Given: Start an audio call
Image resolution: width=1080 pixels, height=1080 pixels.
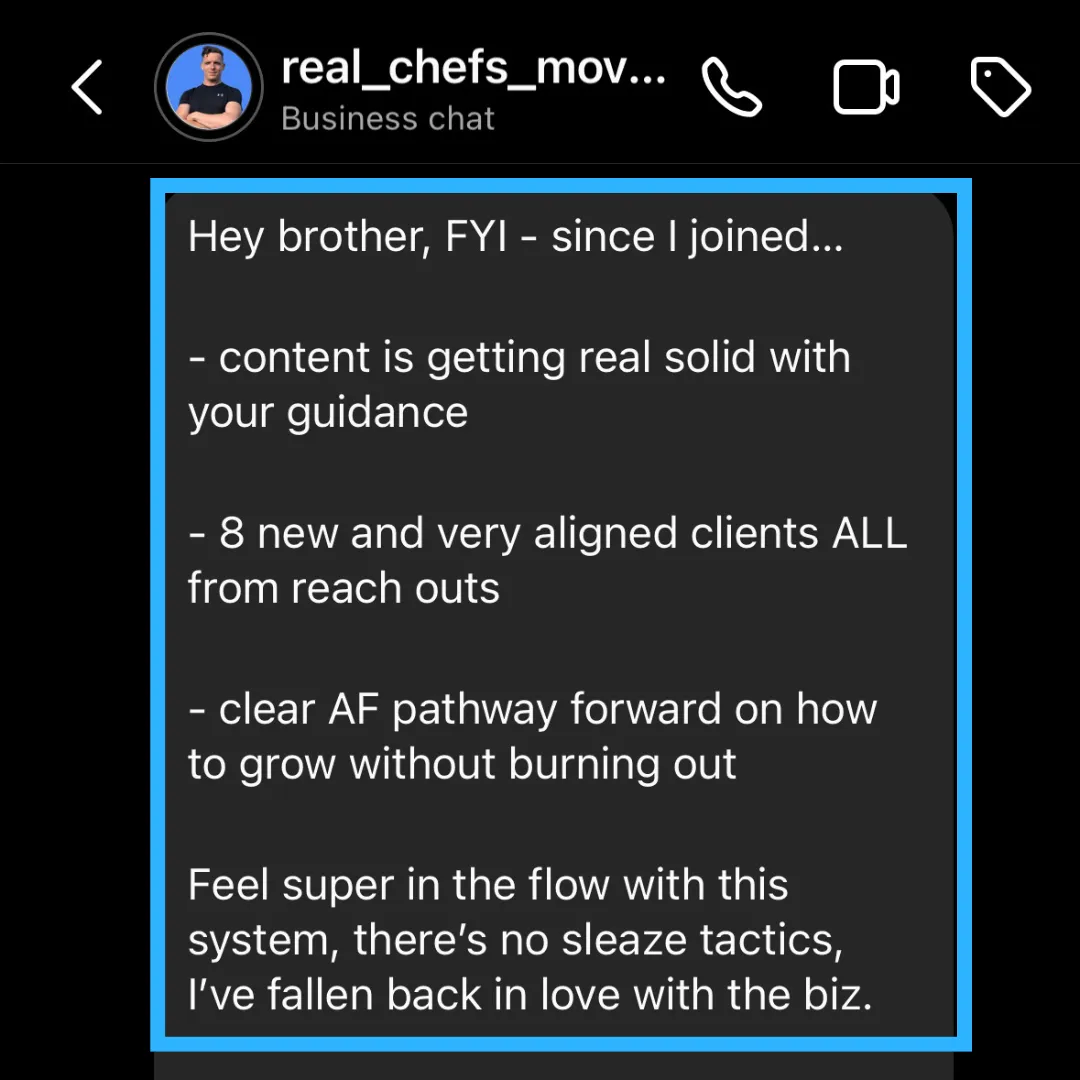Looking at the screenshot, I should tap(732, 87).
